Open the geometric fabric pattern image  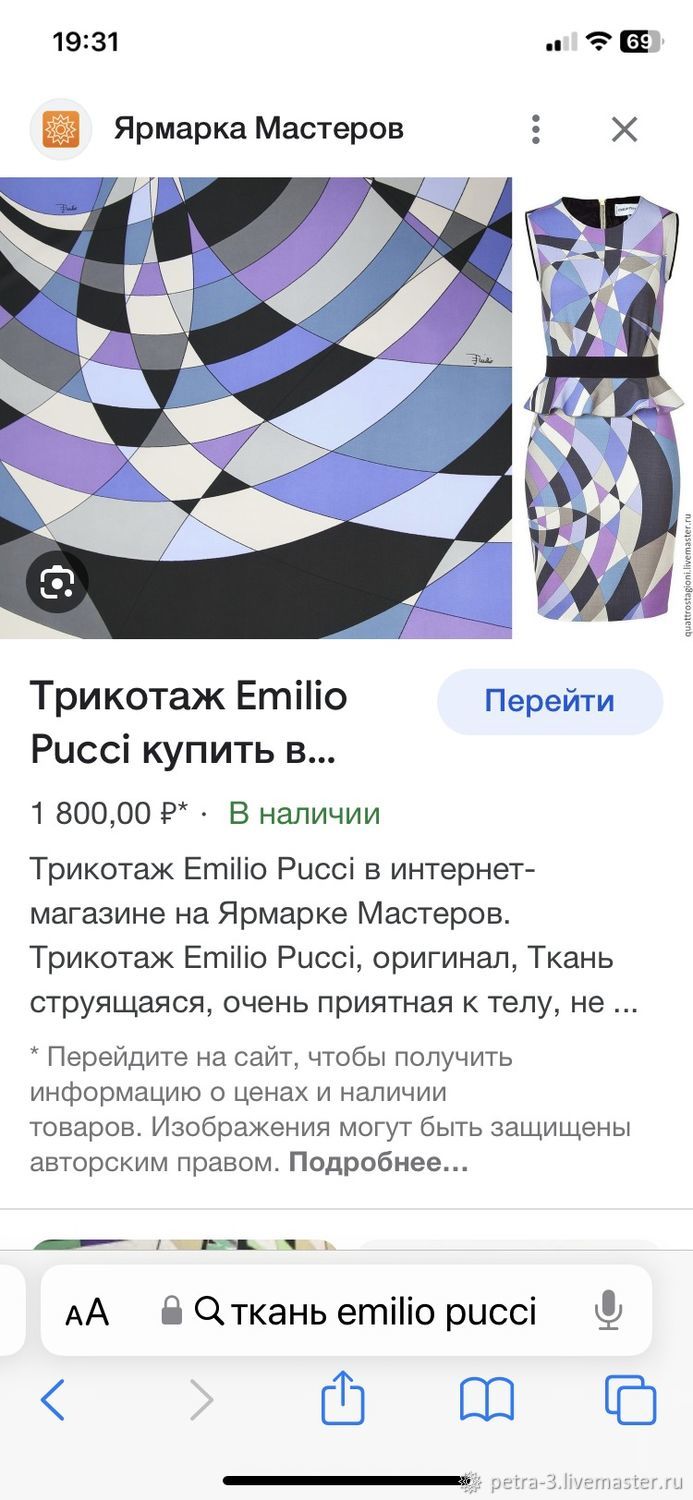(x=256, y=408)
